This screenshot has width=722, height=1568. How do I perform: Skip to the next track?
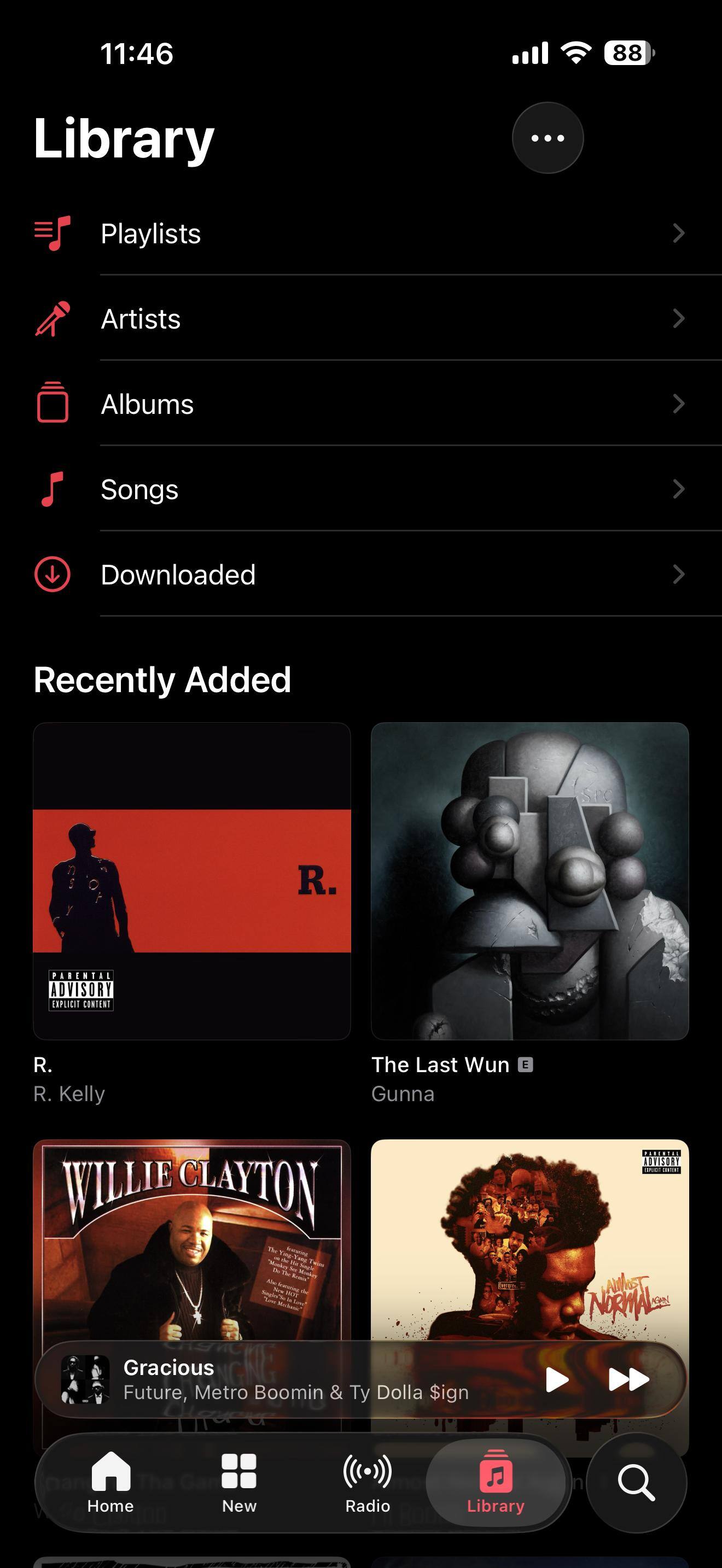[x=628, y=1379]
